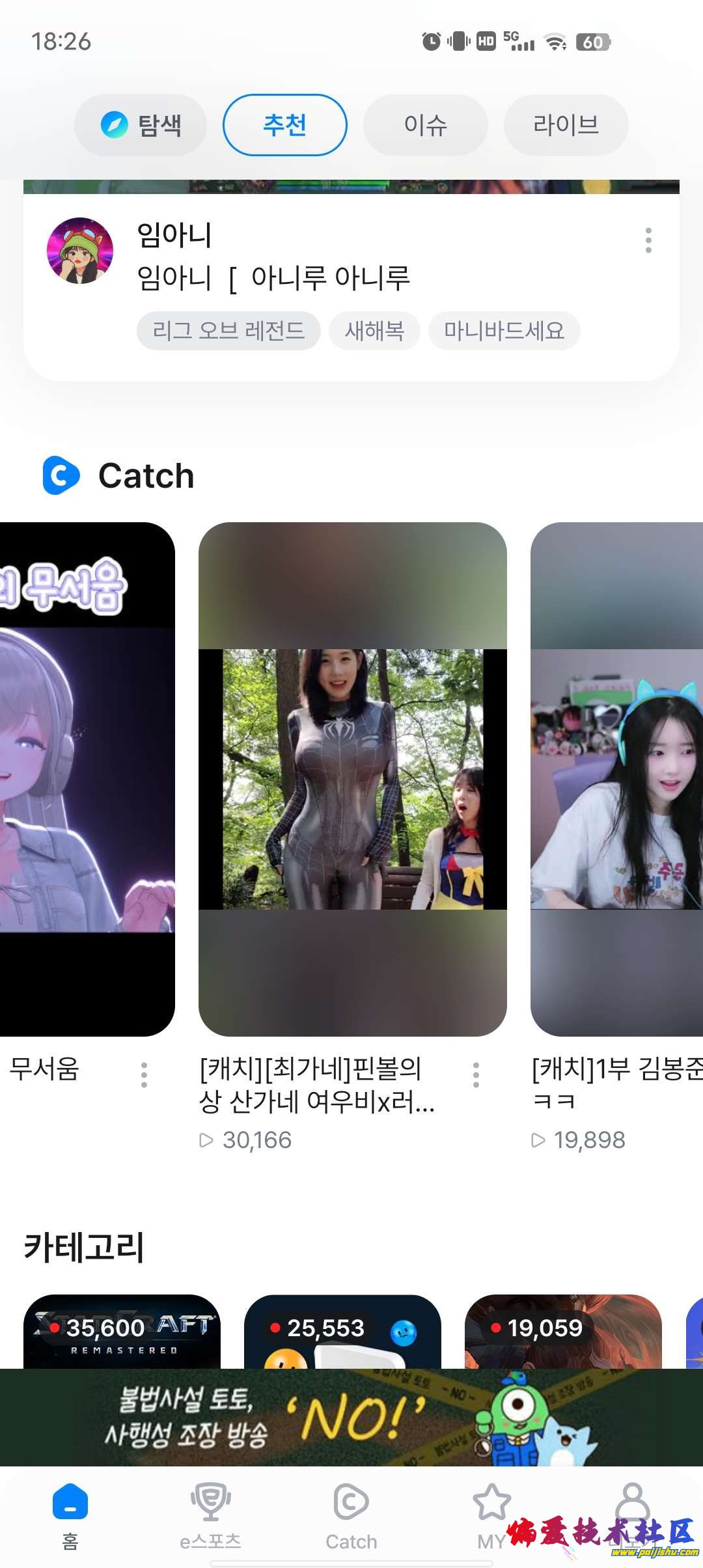This screenshot has width=703, height=1568.
Task: Play the [캐치]1부 김봉준 Catch clip
Action: click(616, 778)
